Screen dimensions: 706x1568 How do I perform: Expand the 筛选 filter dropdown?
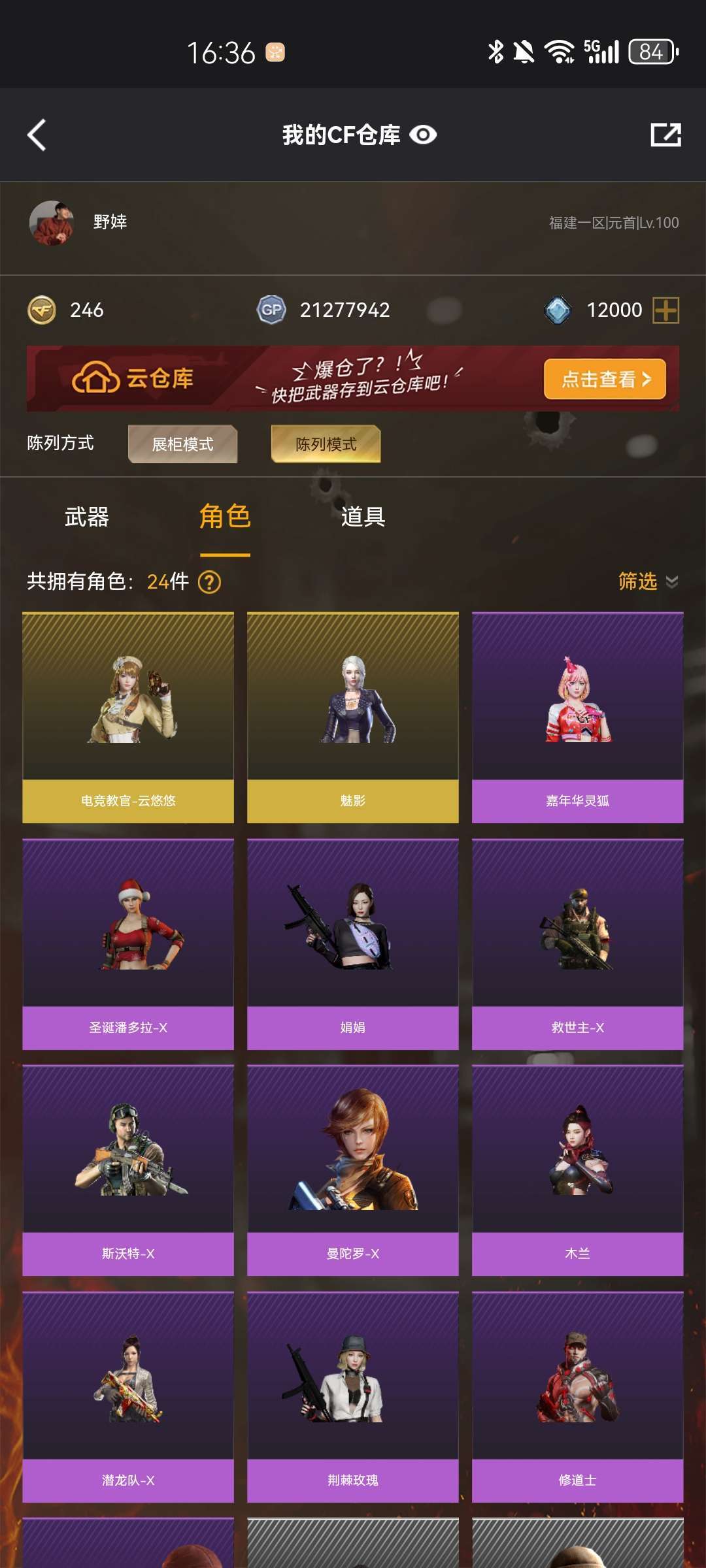tap(648, 581)
